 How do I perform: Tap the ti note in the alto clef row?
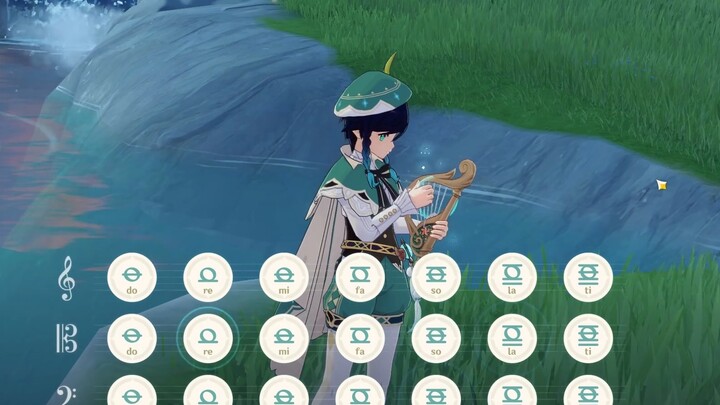(588, 338)
